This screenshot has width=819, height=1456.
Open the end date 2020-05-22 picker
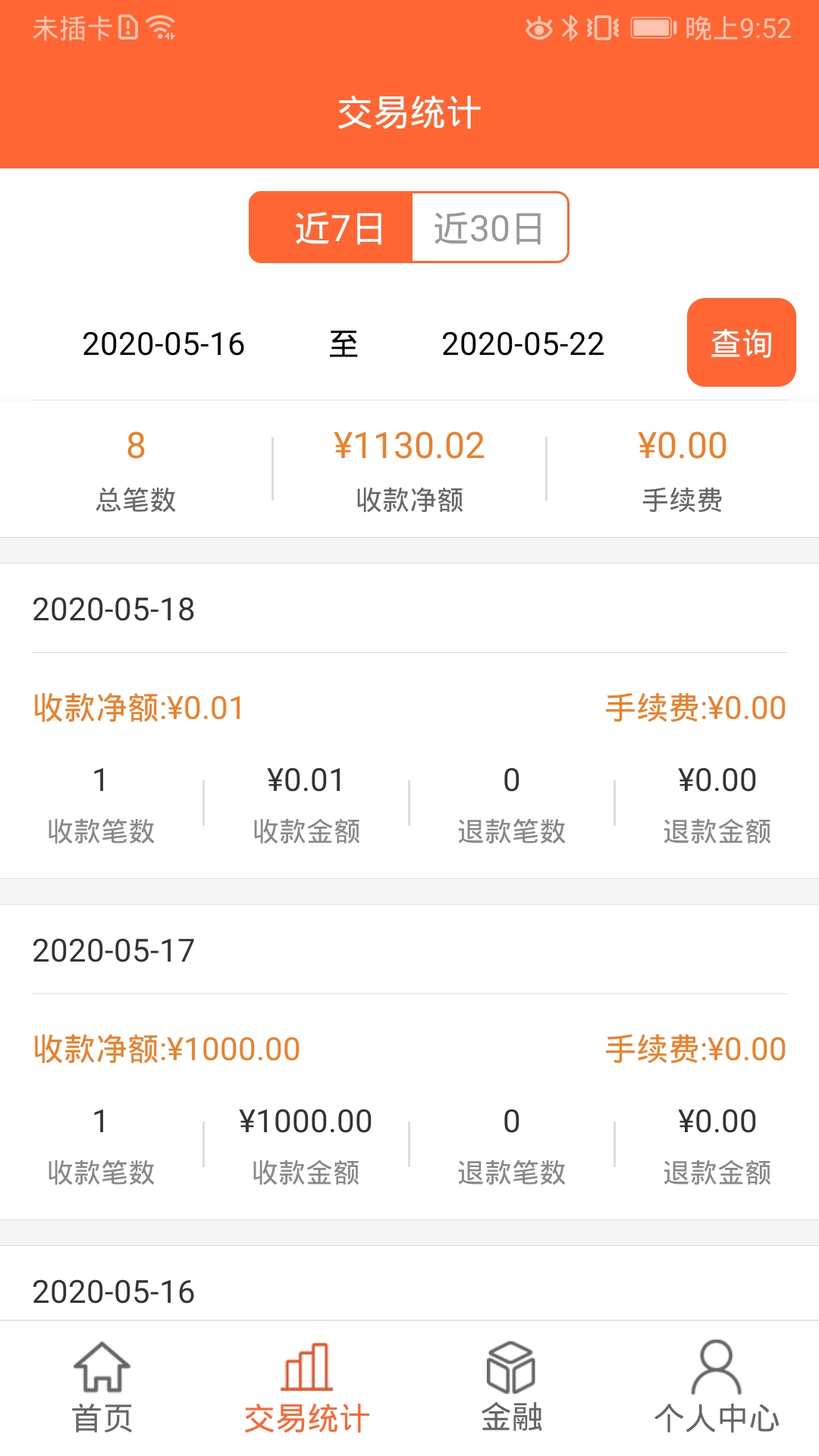coord(523,345)
